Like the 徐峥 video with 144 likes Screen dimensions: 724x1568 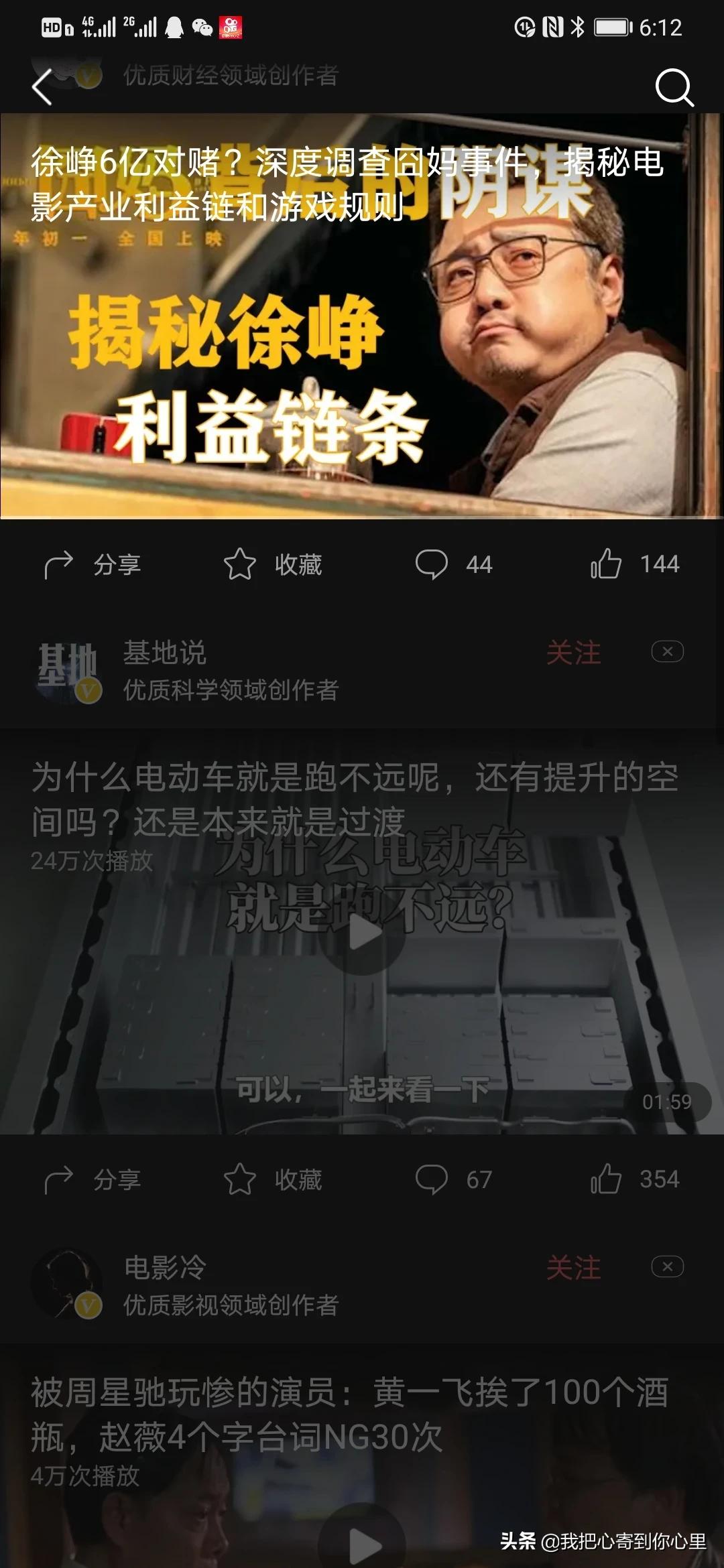tap(635, 564)
